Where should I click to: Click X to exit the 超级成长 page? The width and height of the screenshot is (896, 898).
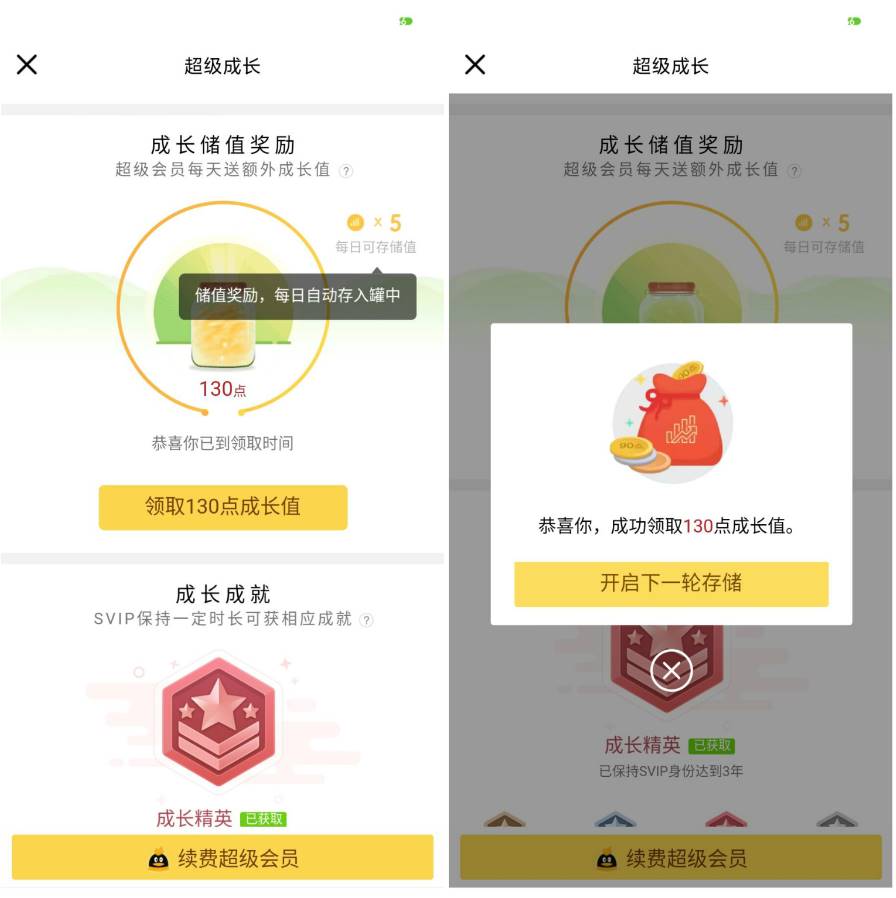coord(28,64)
